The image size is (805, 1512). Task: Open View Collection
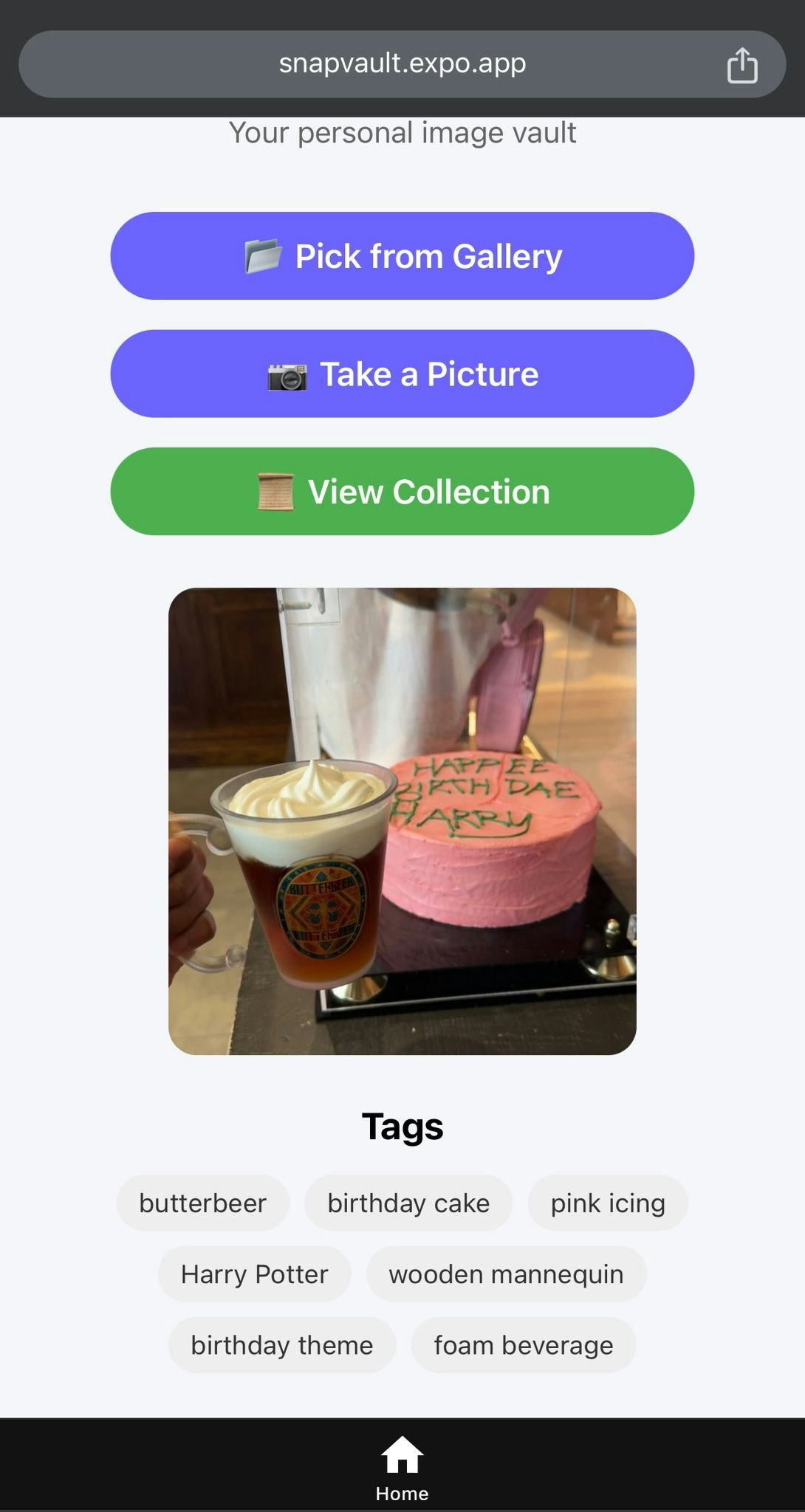click(x=402, y=491)
